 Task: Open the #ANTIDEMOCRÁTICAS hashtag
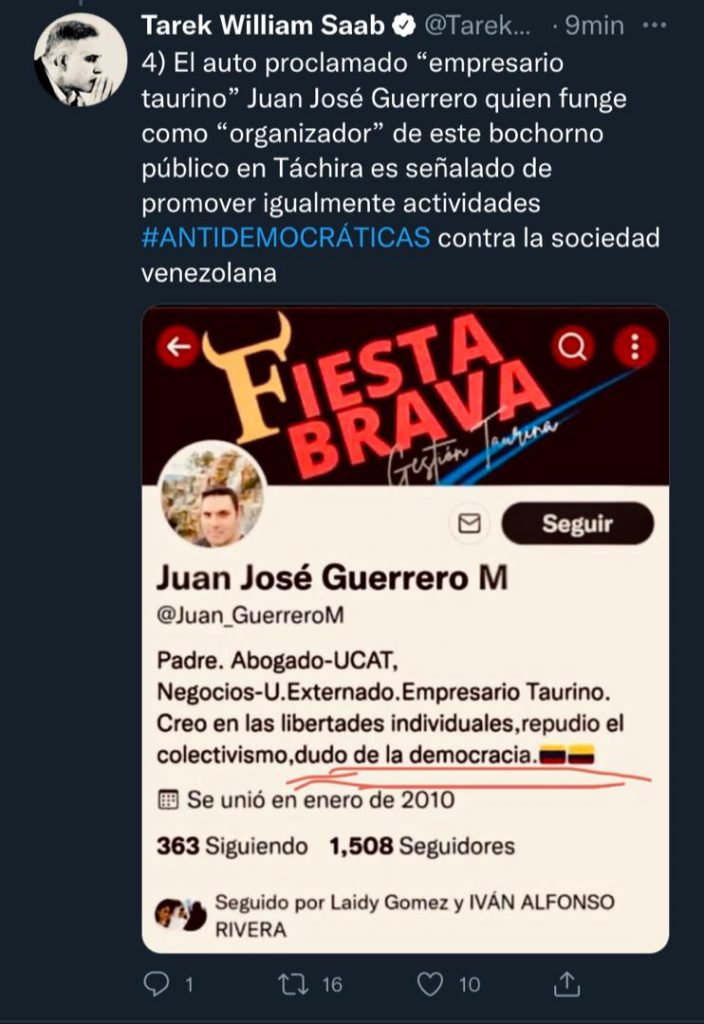coord(286,238)
